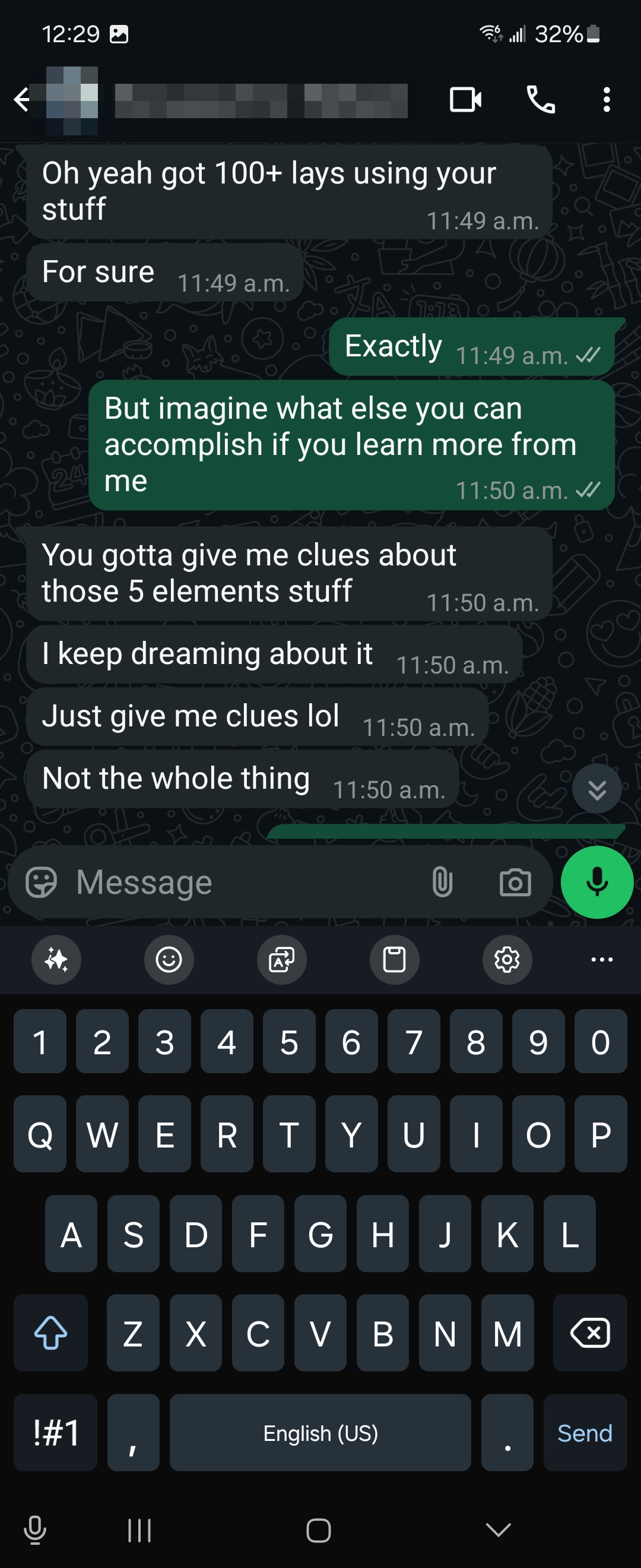Focus the Message input field
Image resolution: width=641 pixels, height=1568 pixels.
[x=243, y=882]
